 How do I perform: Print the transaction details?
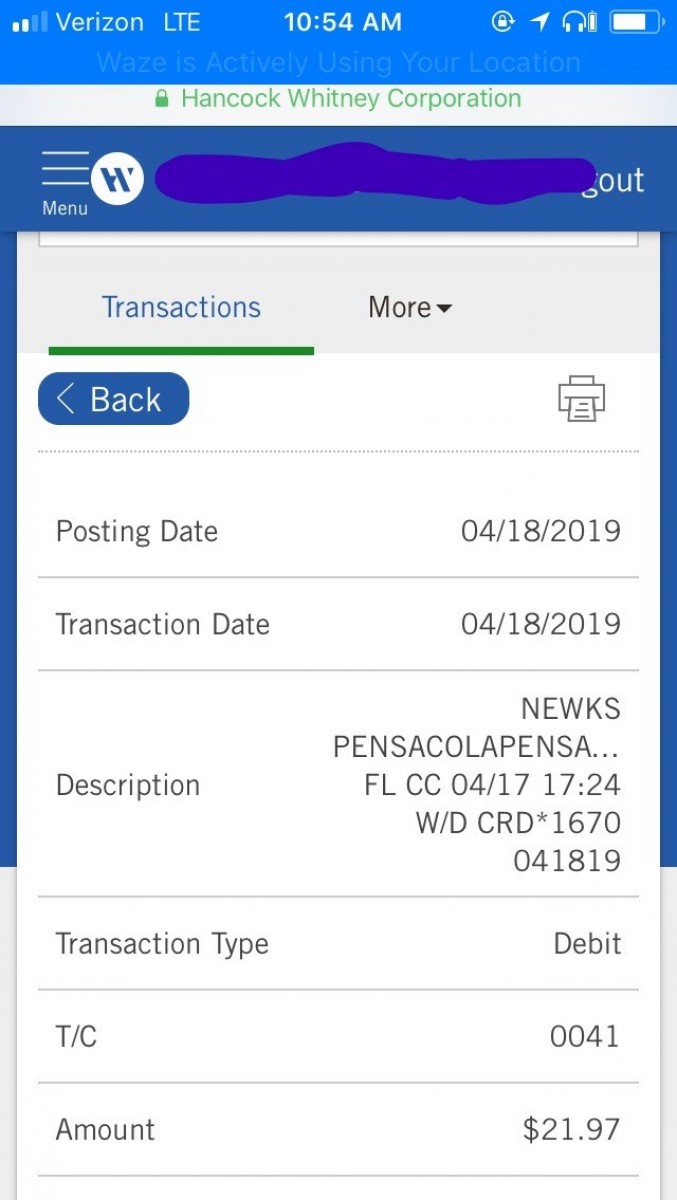click(x=581, y=399)
